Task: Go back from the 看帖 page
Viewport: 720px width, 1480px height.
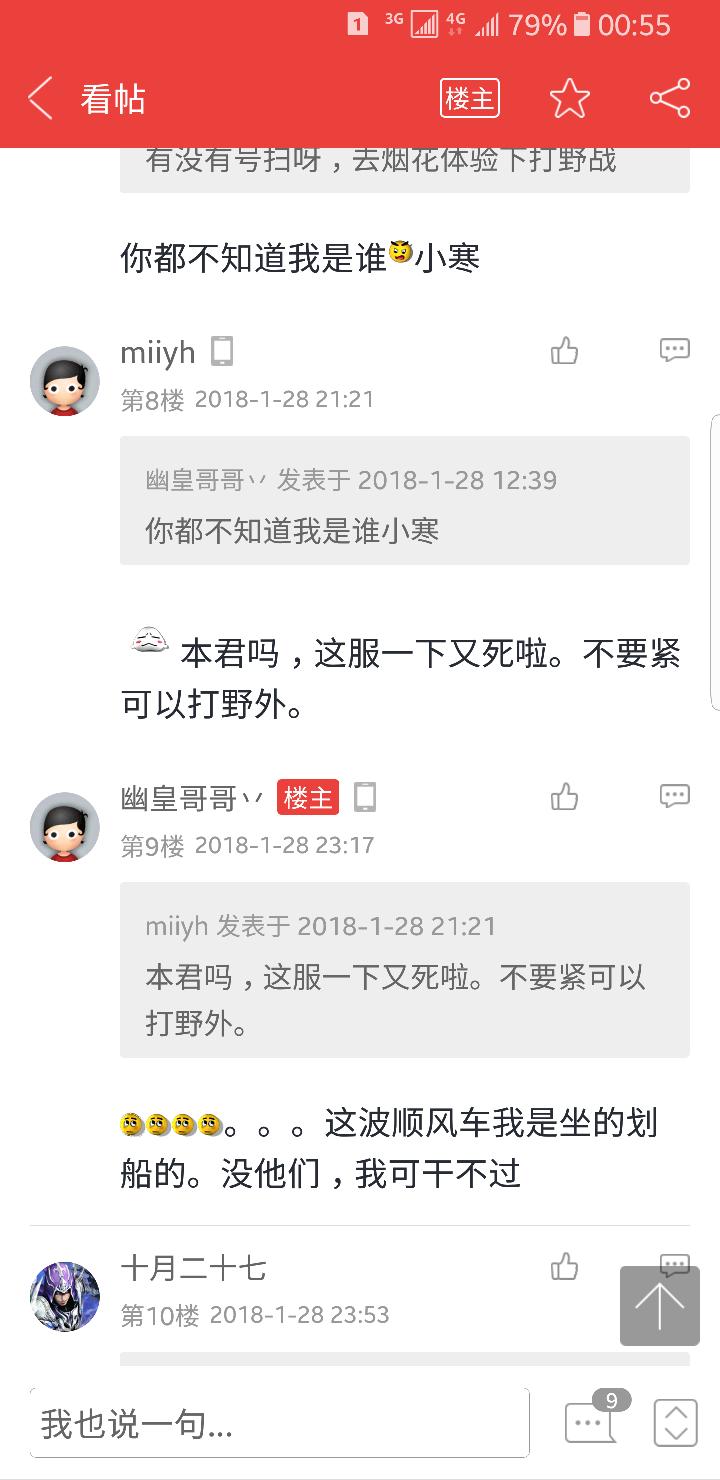Action: point(40,99)
